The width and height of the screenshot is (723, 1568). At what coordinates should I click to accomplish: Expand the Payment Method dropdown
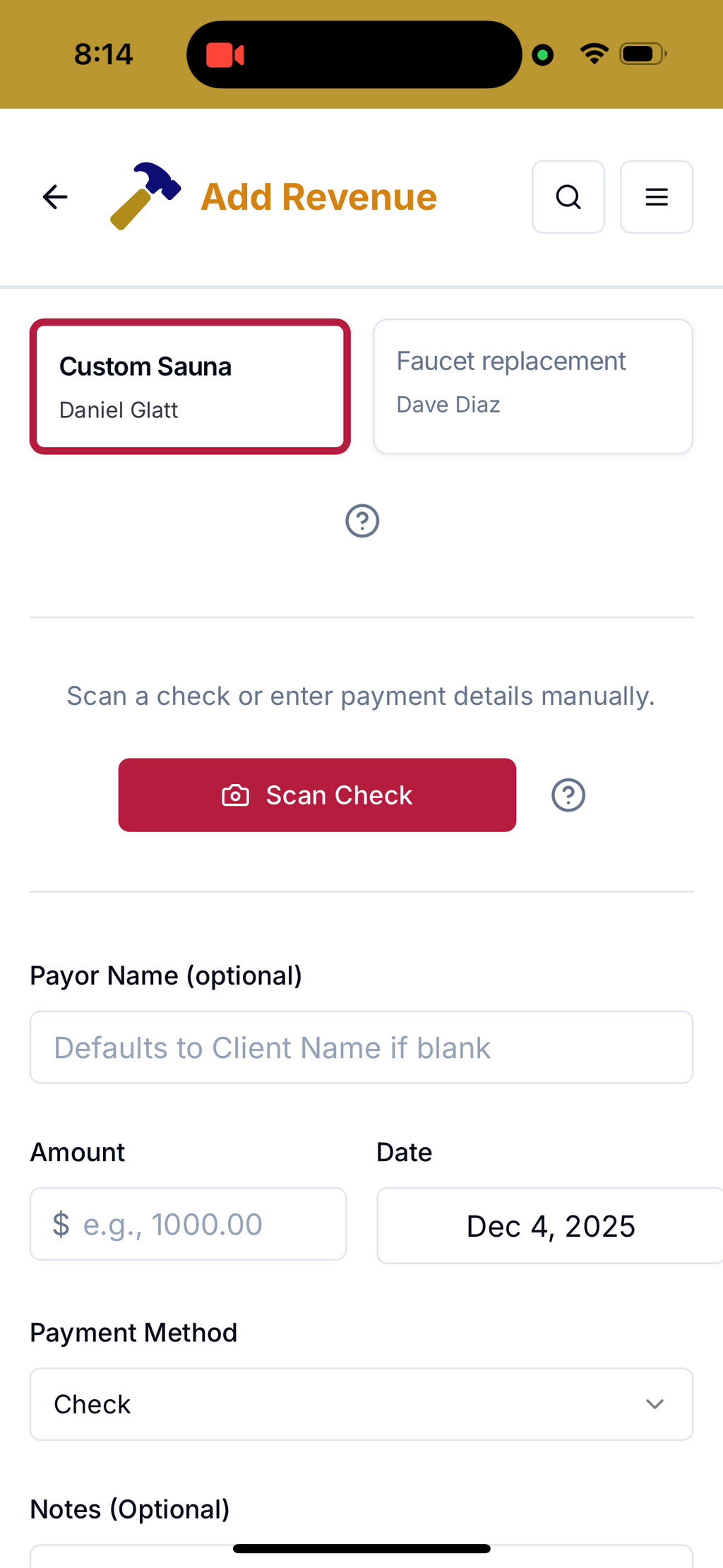click(361, 1404)
